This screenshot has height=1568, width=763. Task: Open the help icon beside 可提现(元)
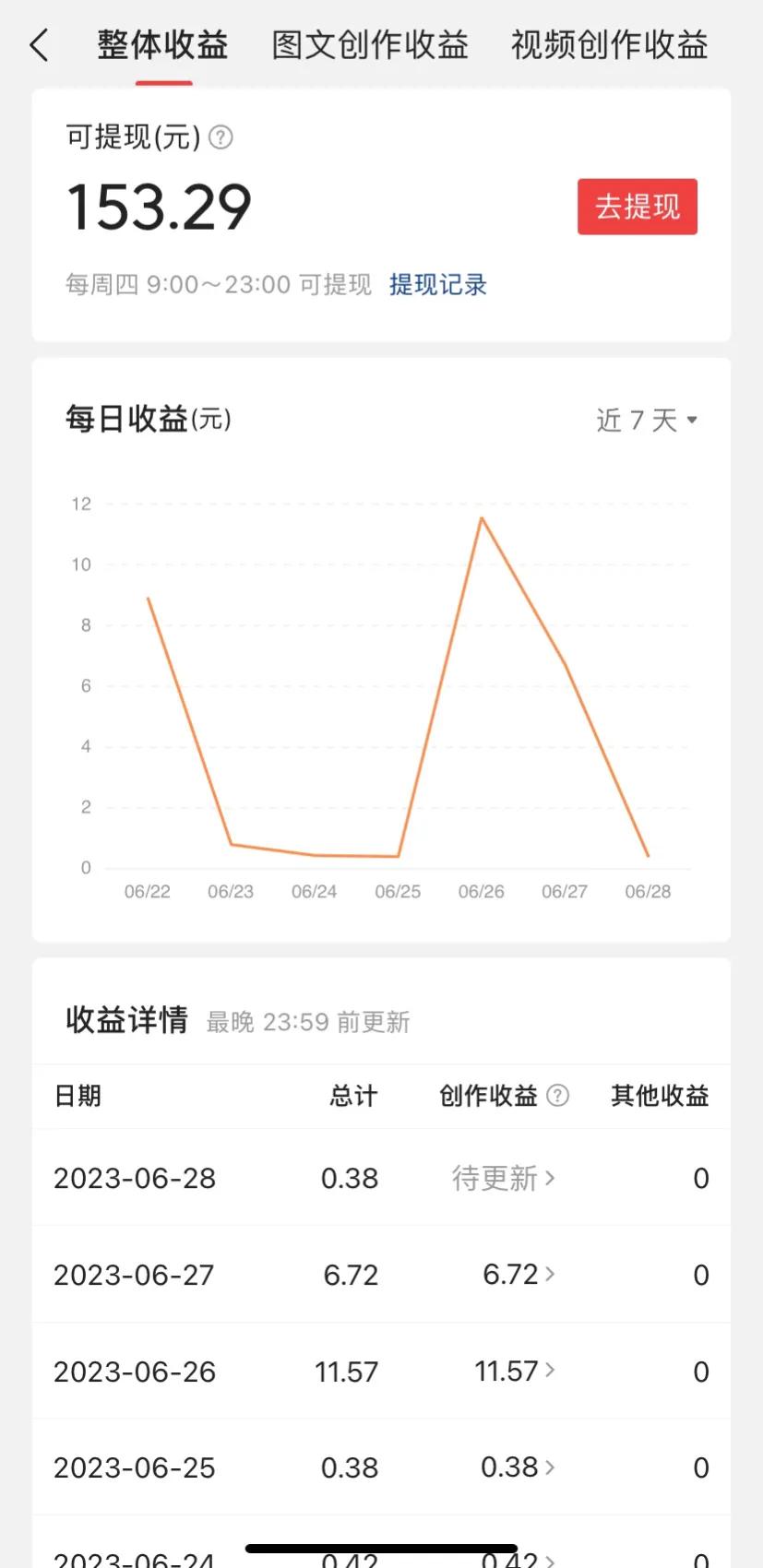click(x=221, y=137)
